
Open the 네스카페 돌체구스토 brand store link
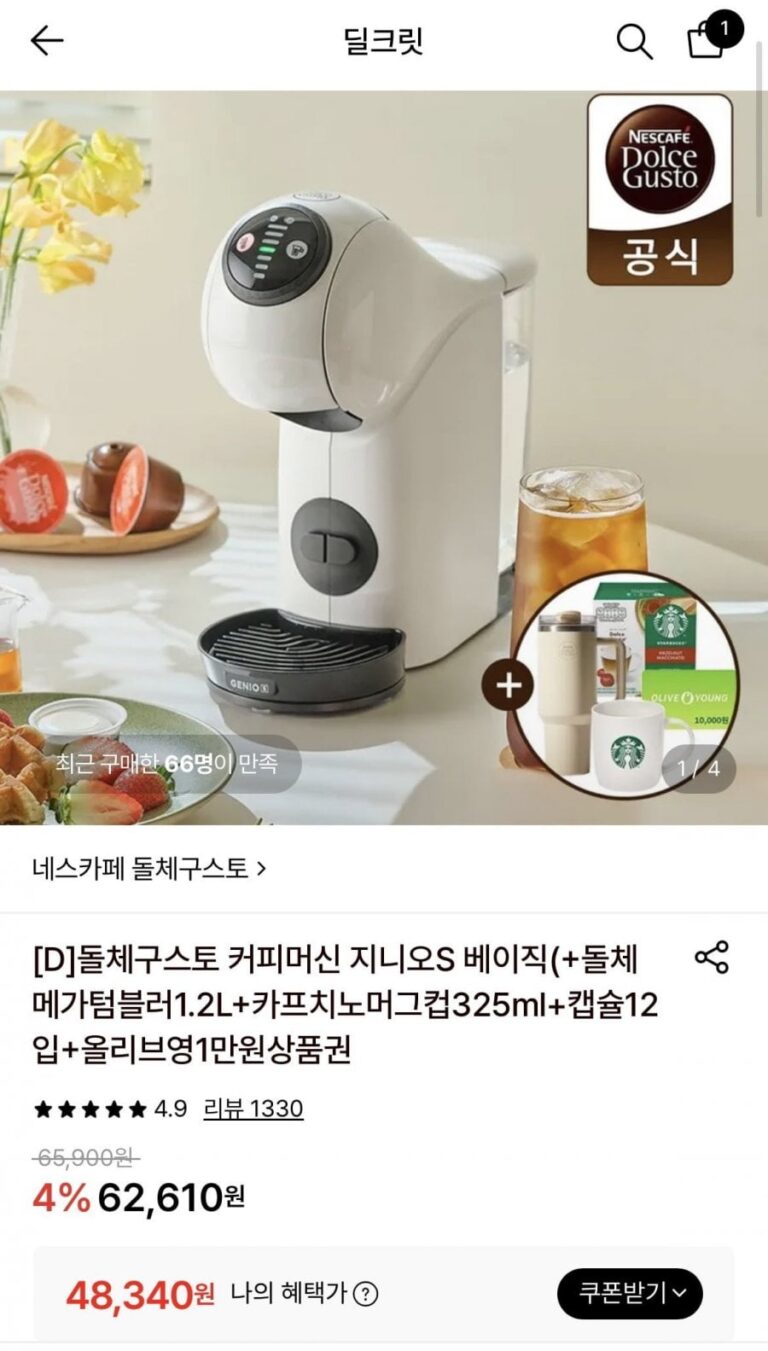tap(149, 867)
